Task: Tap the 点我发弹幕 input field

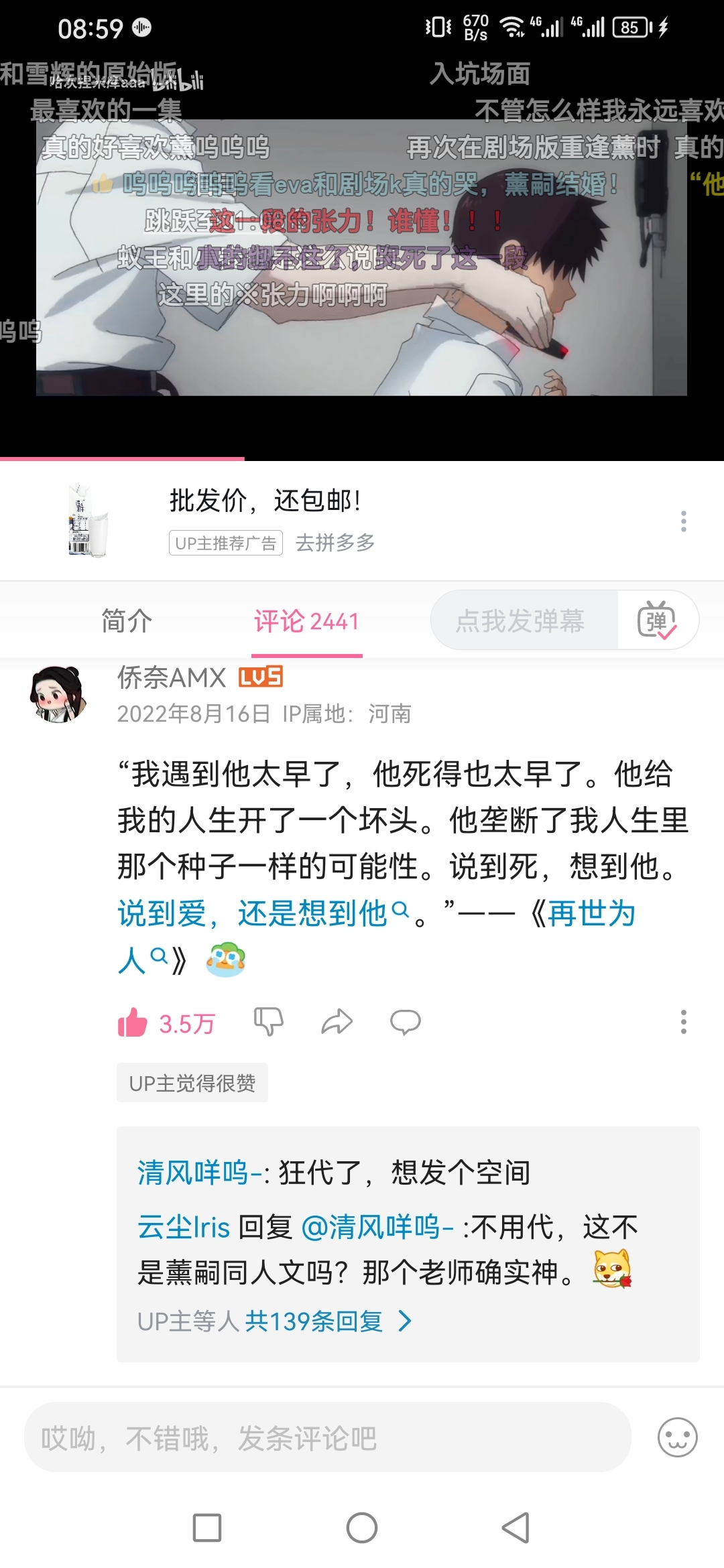Action: pyautogui.click(x=520, y=621)
